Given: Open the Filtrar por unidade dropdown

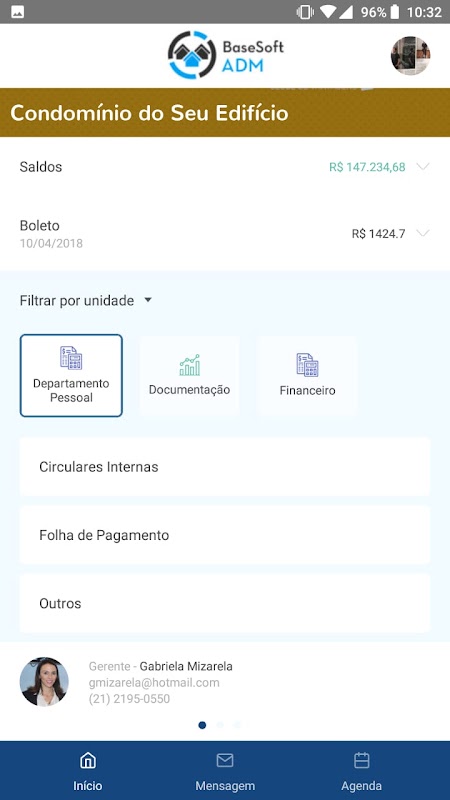Looking at the screenshot, I should [x=86, y=301].
